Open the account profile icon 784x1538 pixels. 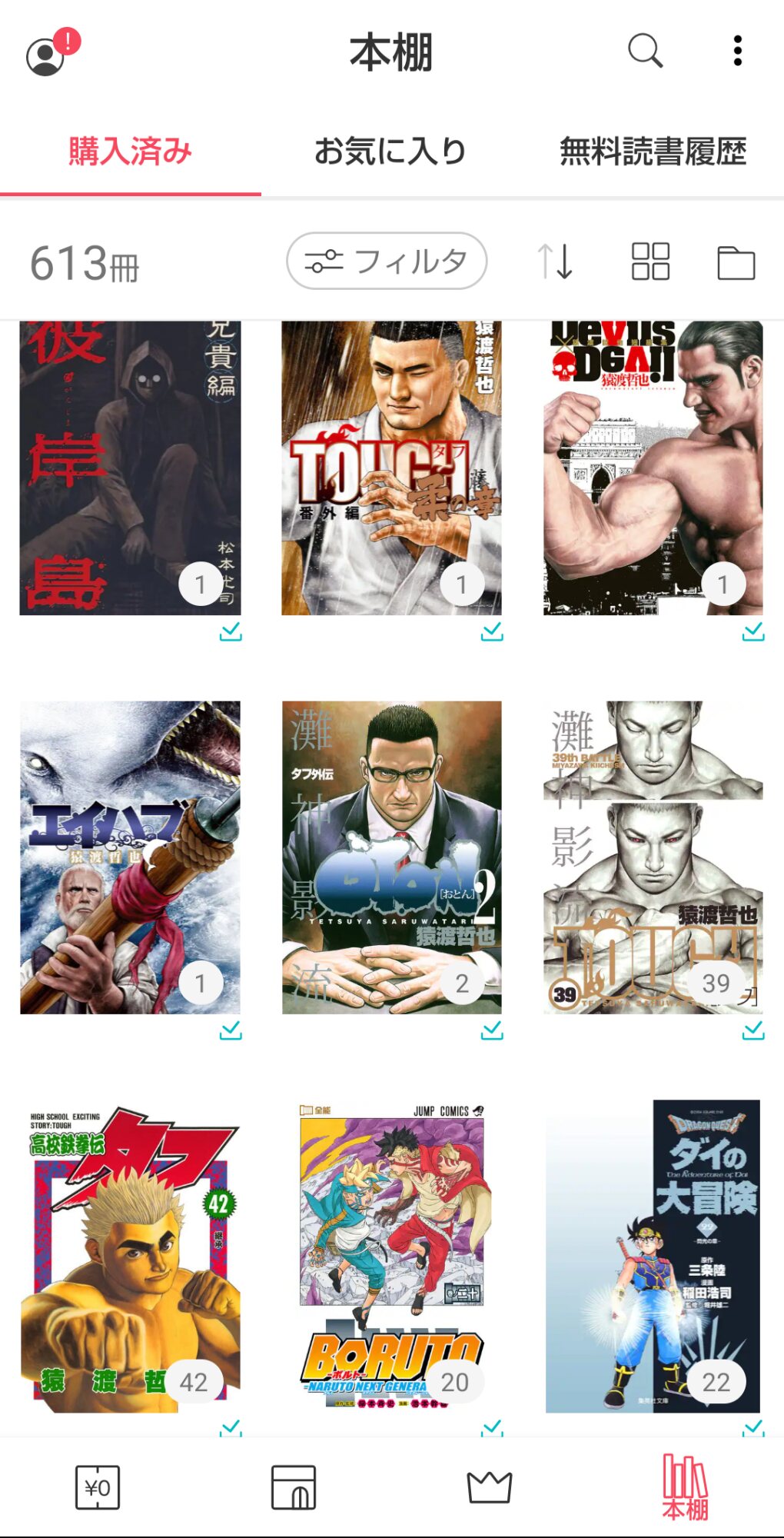point(46,55)
